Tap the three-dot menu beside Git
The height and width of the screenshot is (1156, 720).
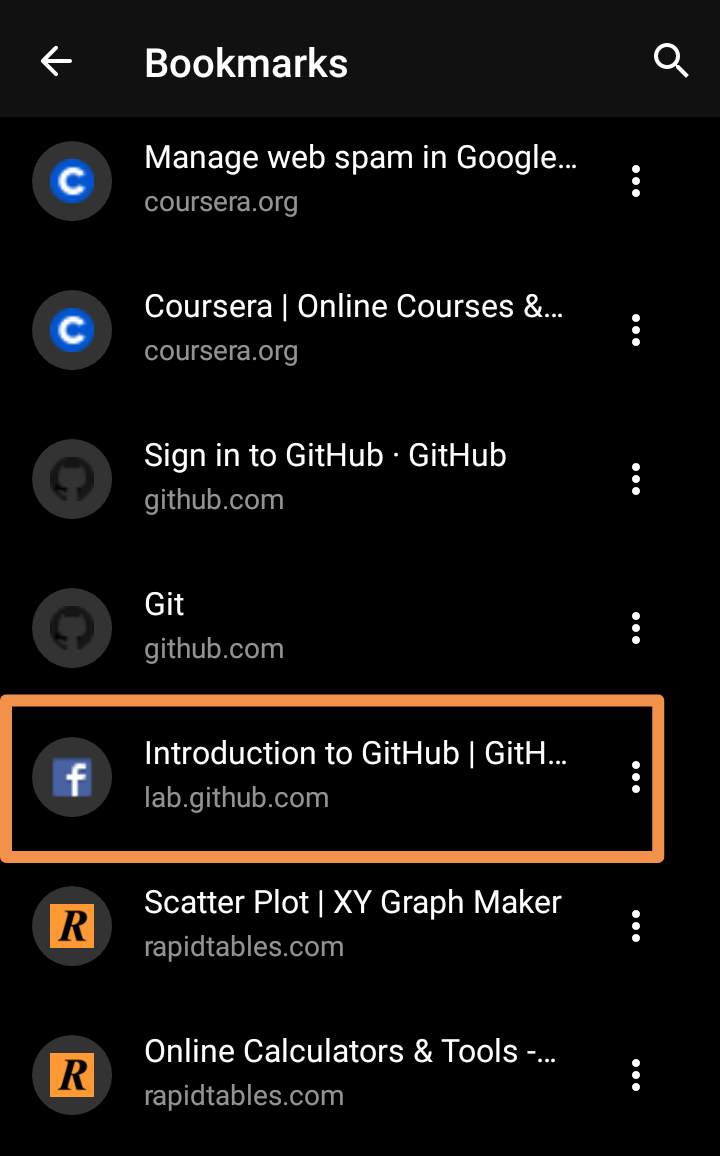click(x=635, y=627)
